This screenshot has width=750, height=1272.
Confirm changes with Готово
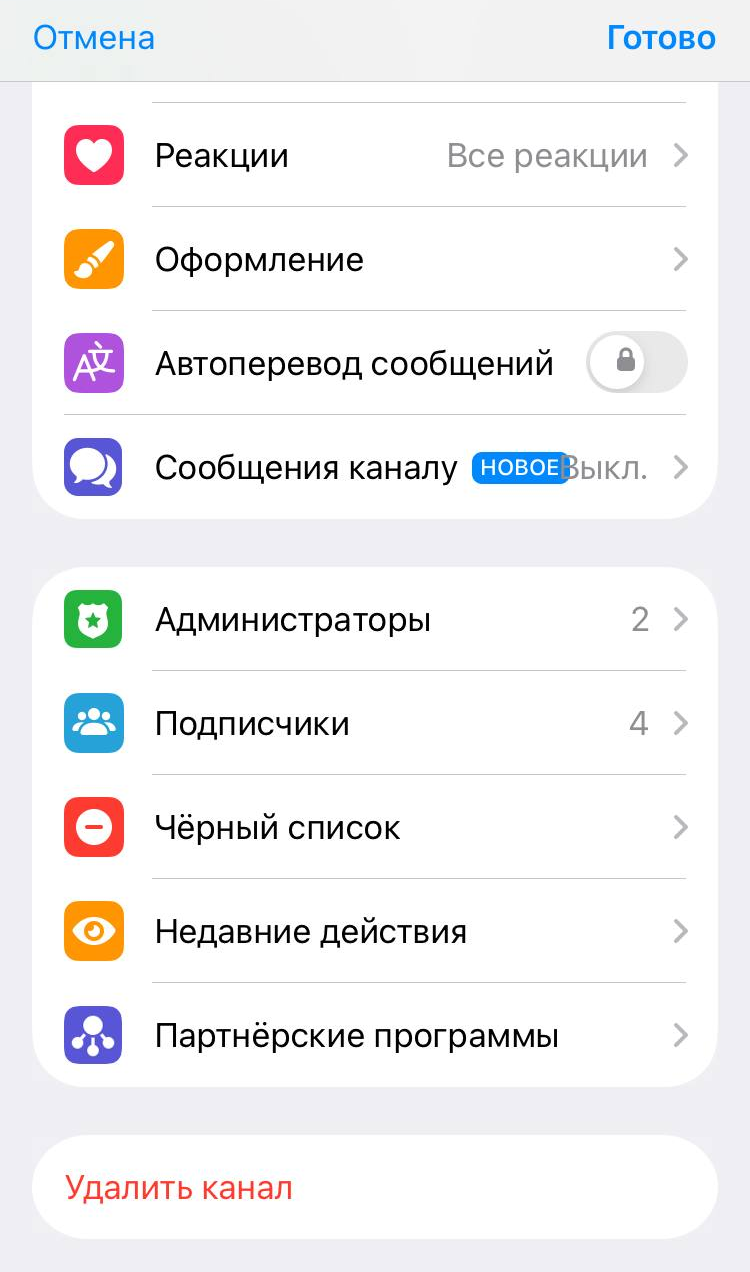point(661,38)
